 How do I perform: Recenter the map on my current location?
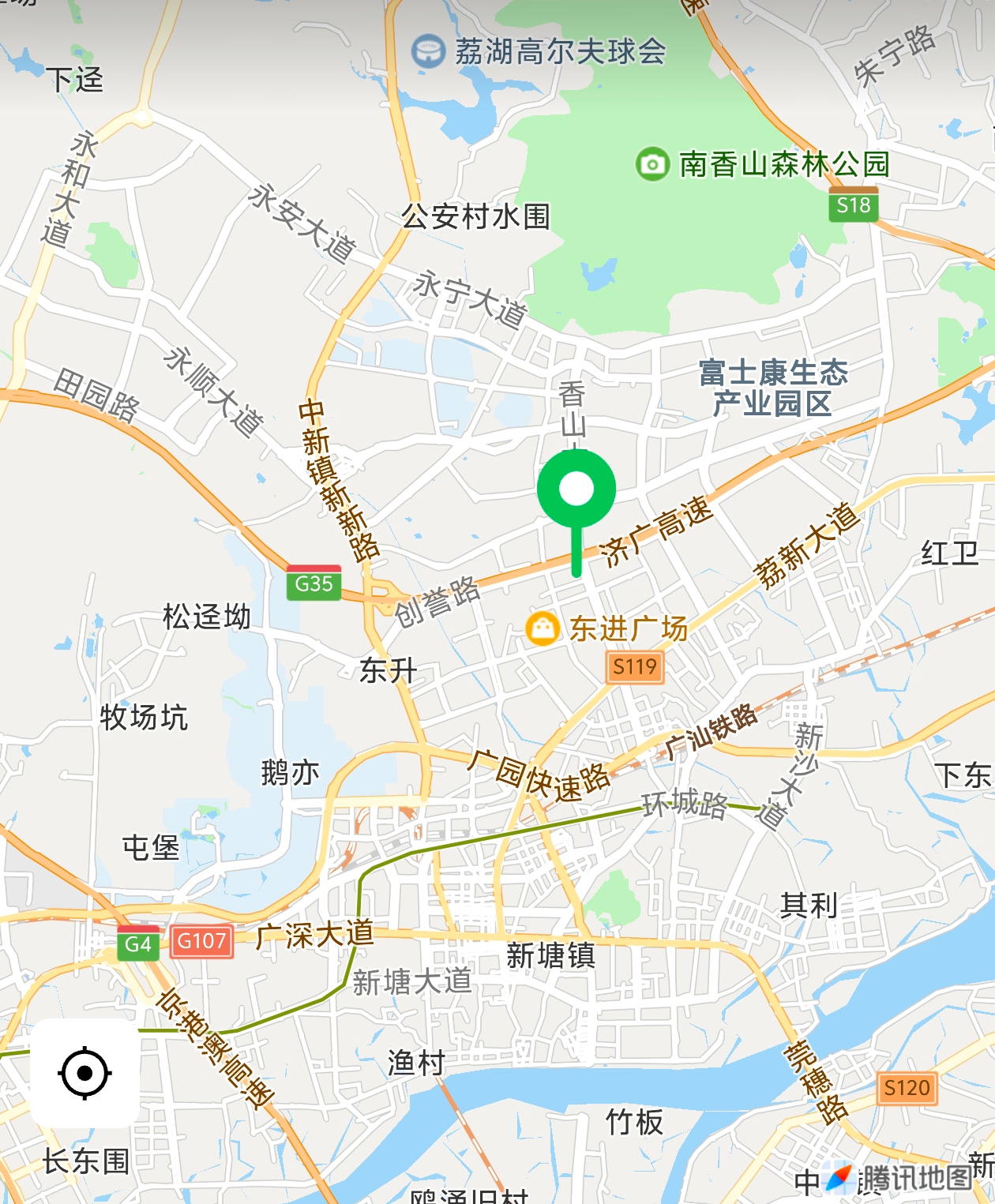85,1073
